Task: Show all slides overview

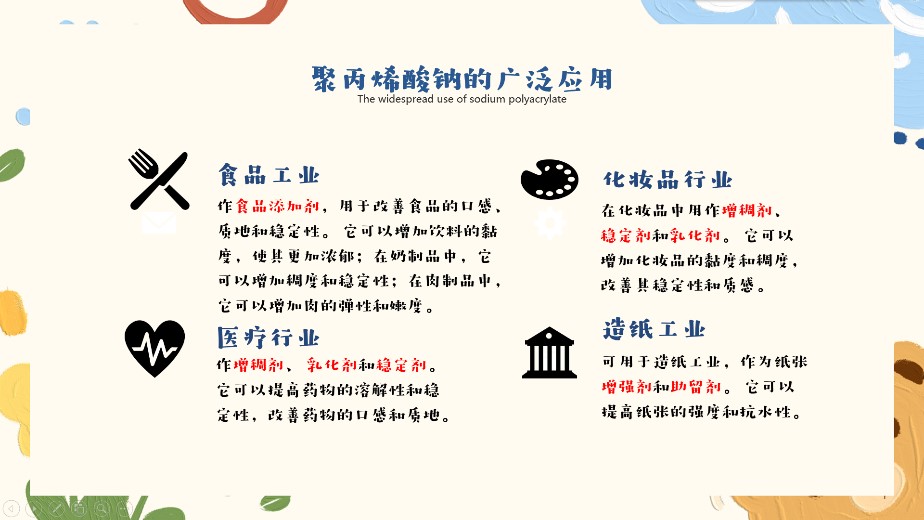Action: (x=79, y=508)
